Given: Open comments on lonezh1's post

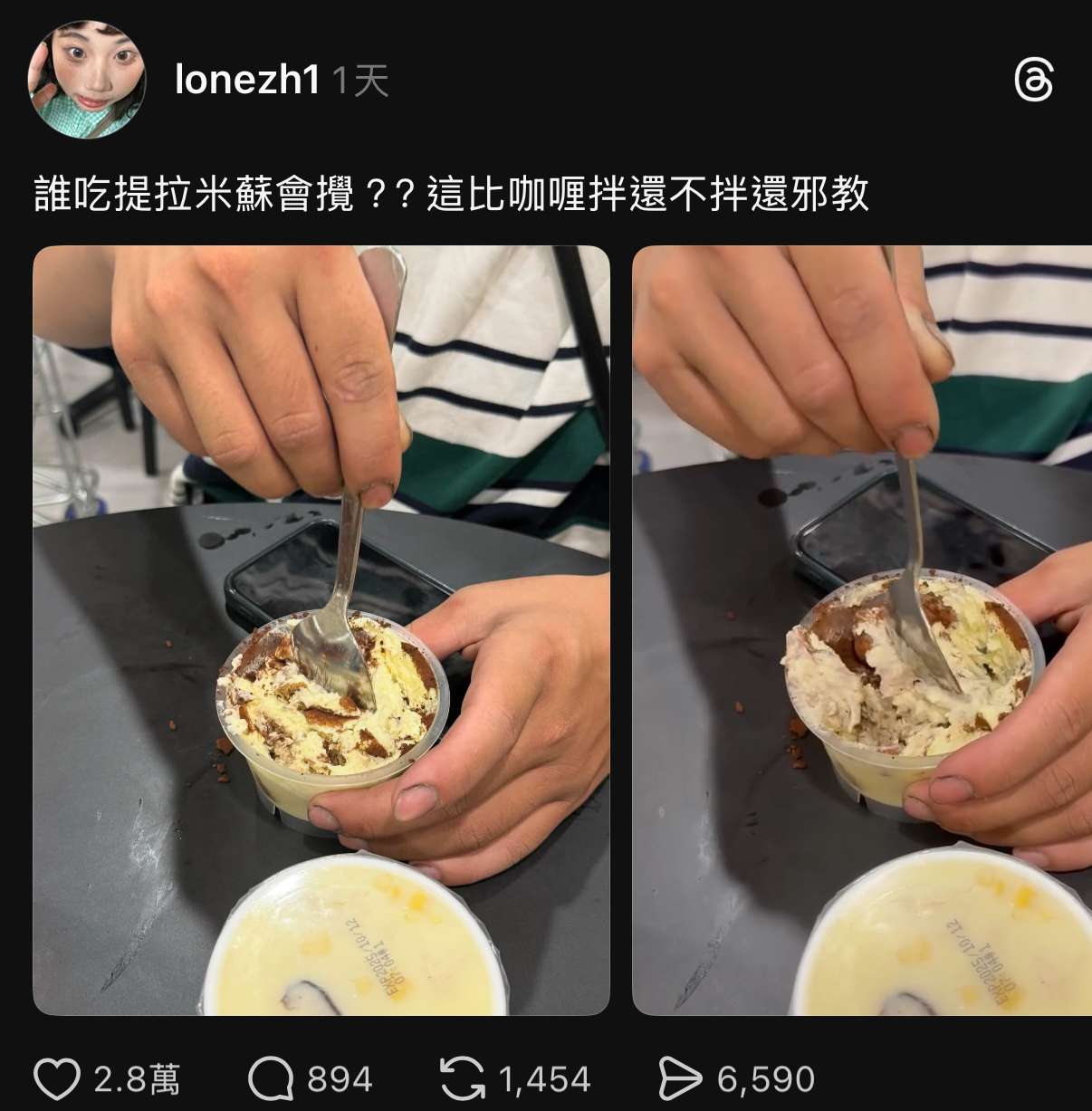Looking at the screenshot, I should tap(271, 1079).
